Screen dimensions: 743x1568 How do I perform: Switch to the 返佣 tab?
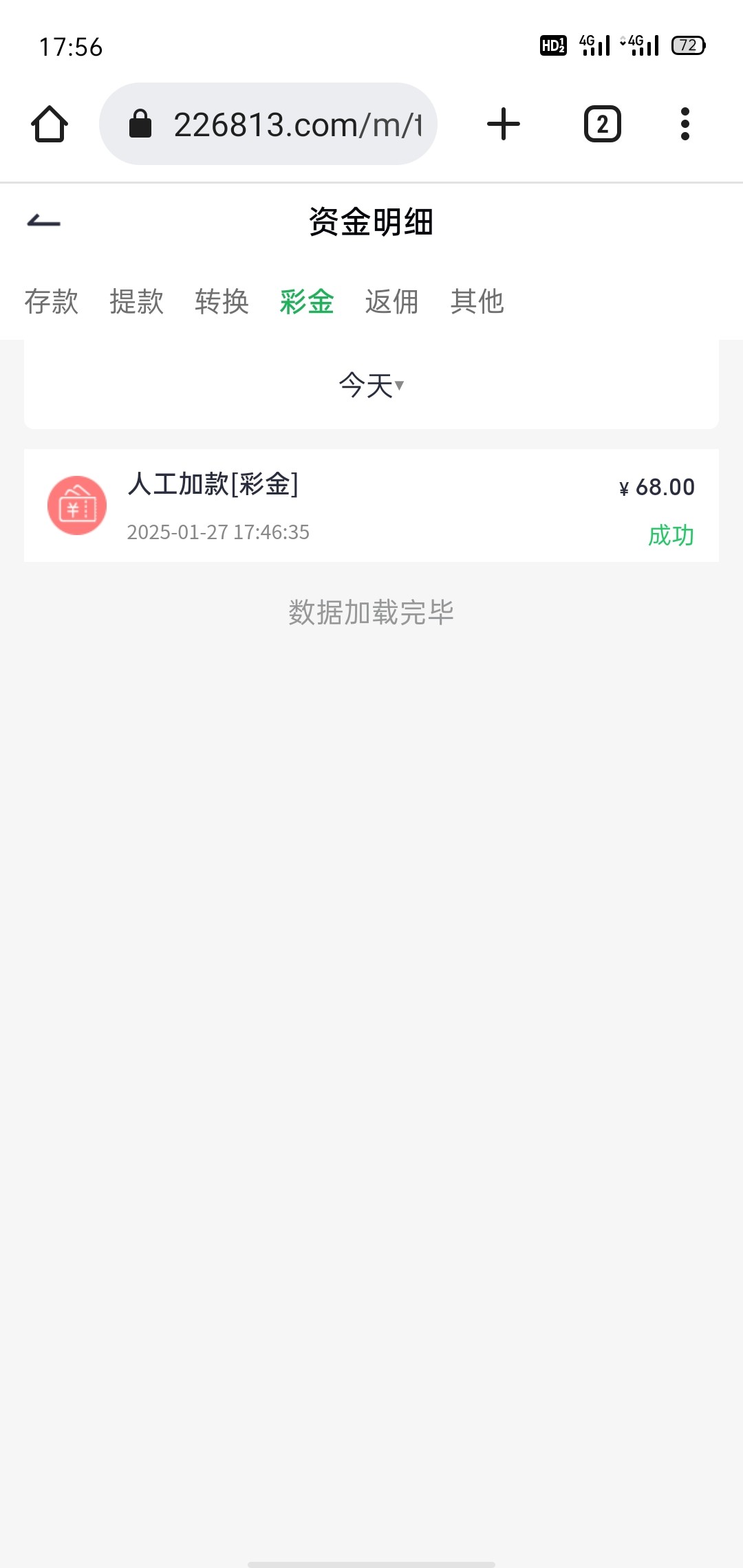[392, 301]
